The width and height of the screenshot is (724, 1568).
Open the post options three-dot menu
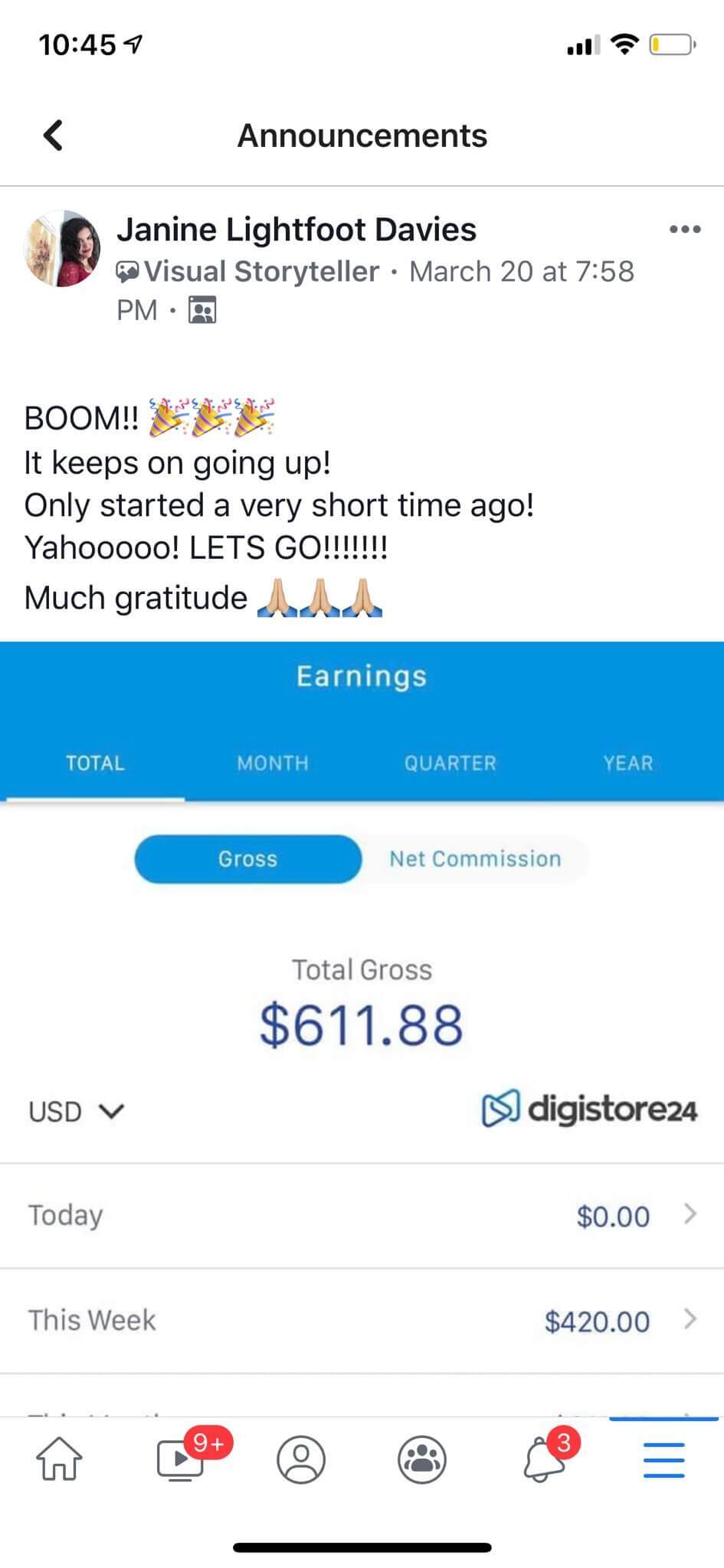coord(684,230)
